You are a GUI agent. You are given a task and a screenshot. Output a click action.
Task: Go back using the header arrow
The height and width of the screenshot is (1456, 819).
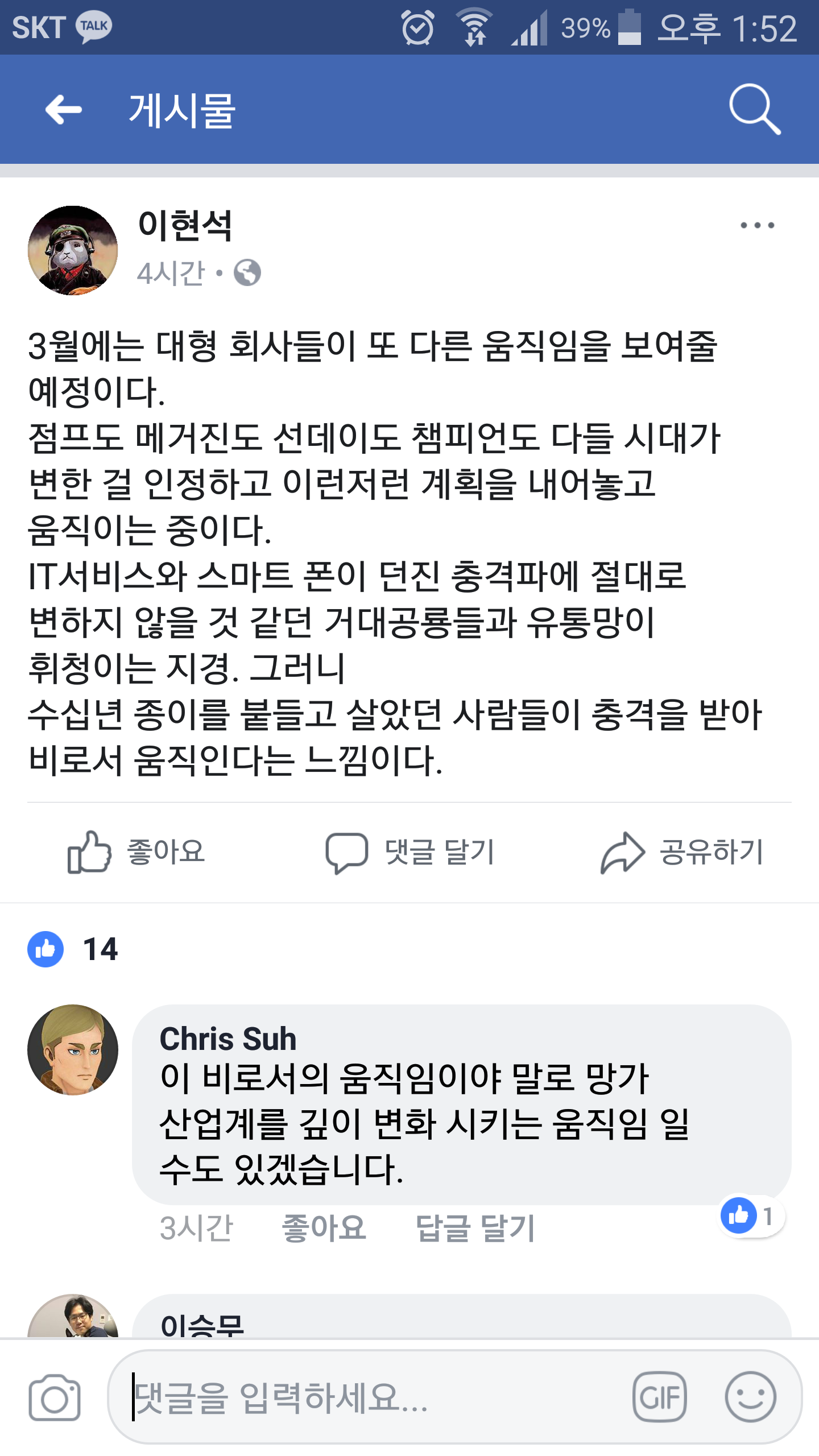64,110
